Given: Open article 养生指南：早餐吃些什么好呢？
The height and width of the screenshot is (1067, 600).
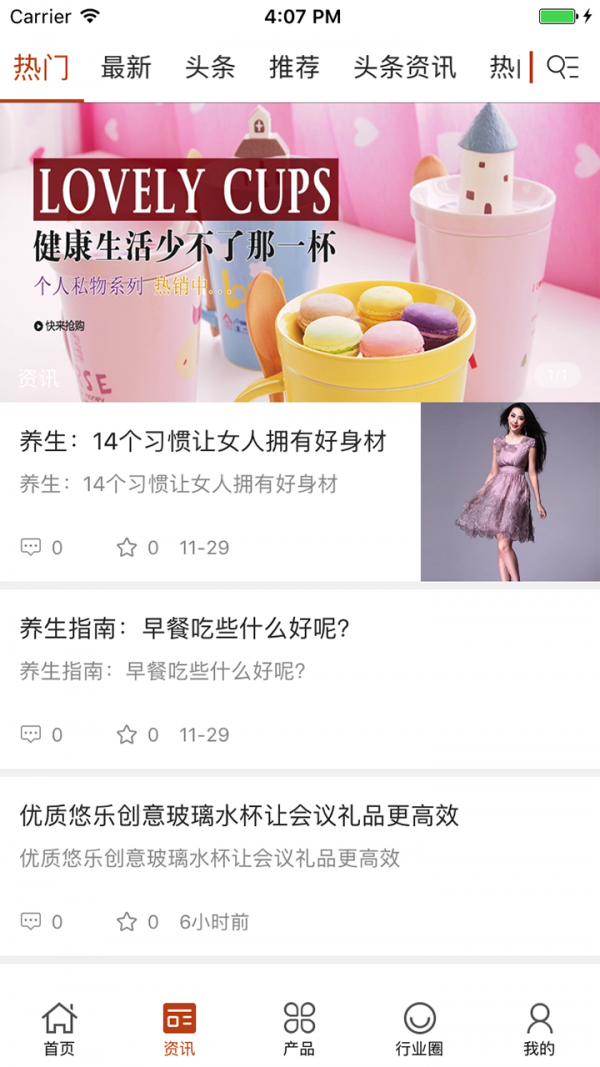Looking at the screenshot, I should pyautogui.click(x=198, y=629).
